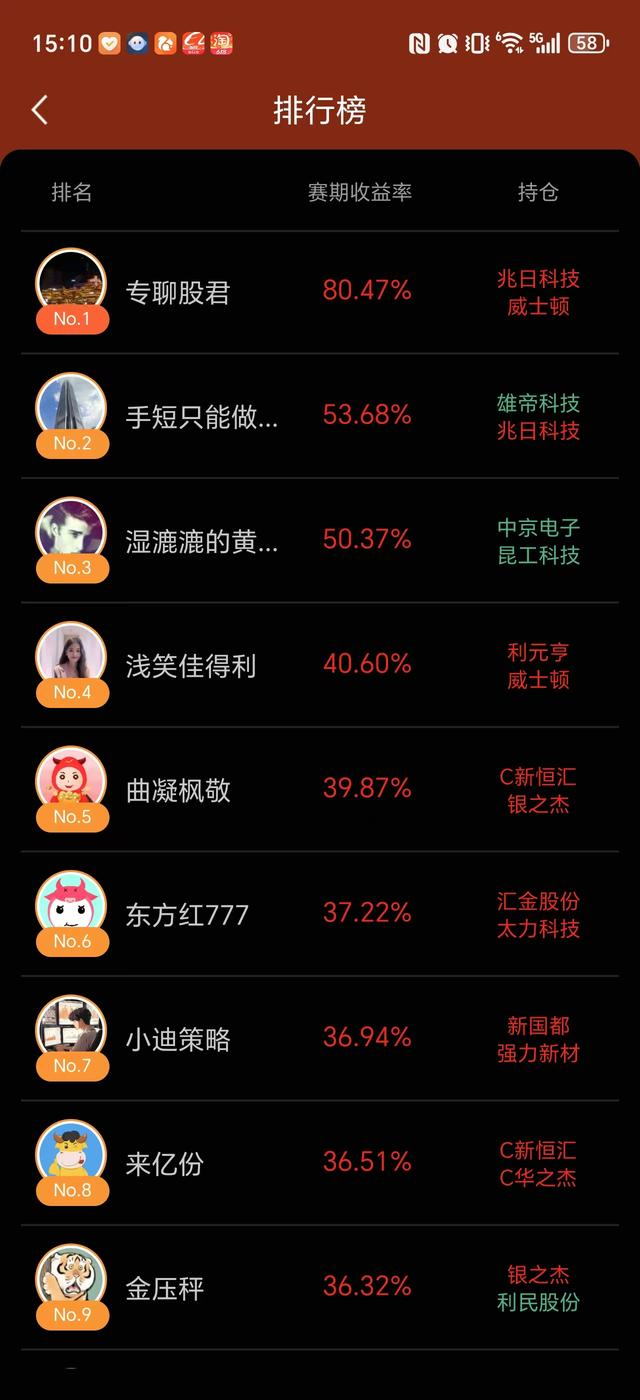Select the 浅笑佳得利 ranking row

coord(320,665)
